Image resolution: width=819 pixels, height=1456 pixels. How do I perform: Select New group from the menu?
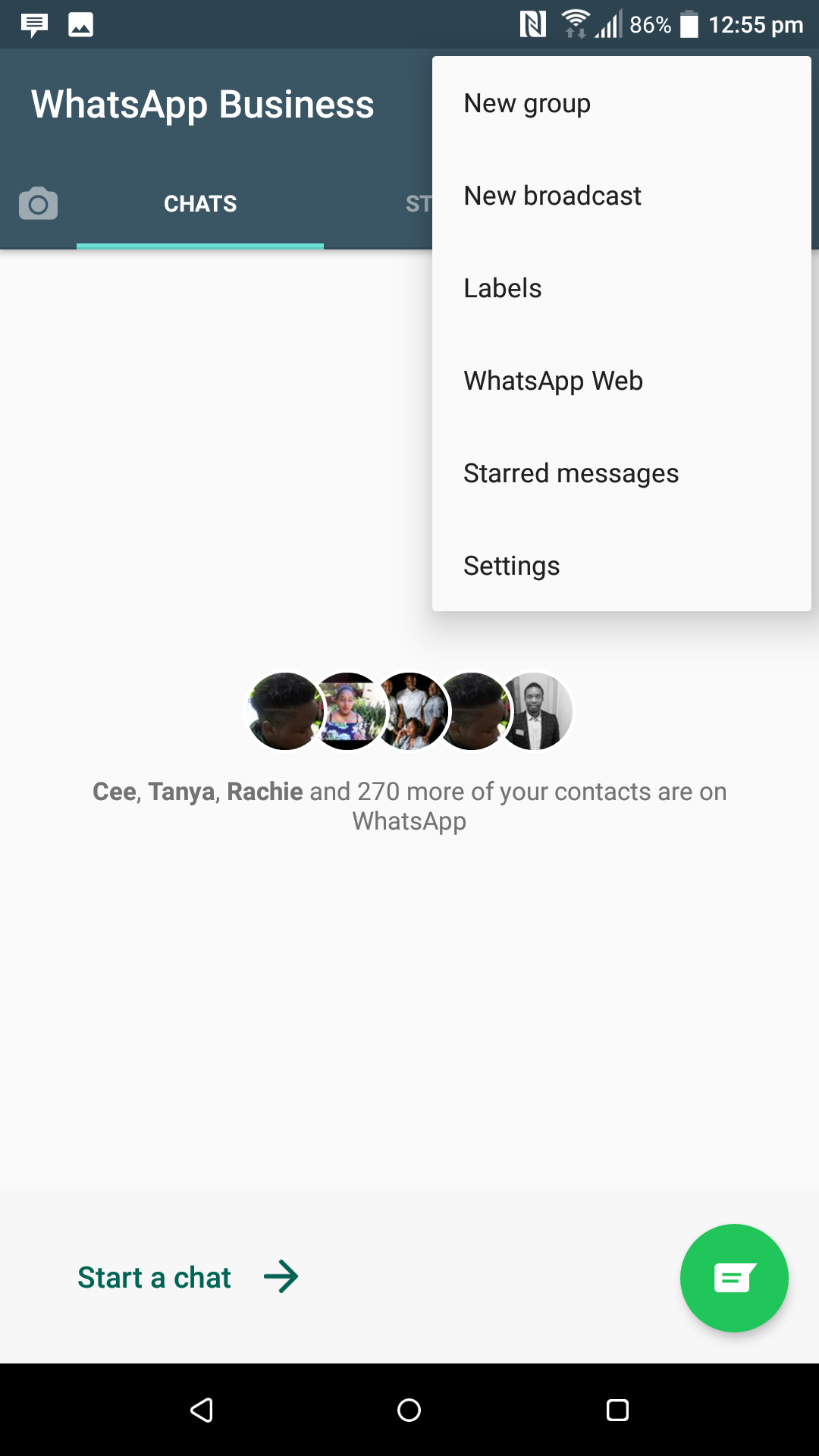621,103
